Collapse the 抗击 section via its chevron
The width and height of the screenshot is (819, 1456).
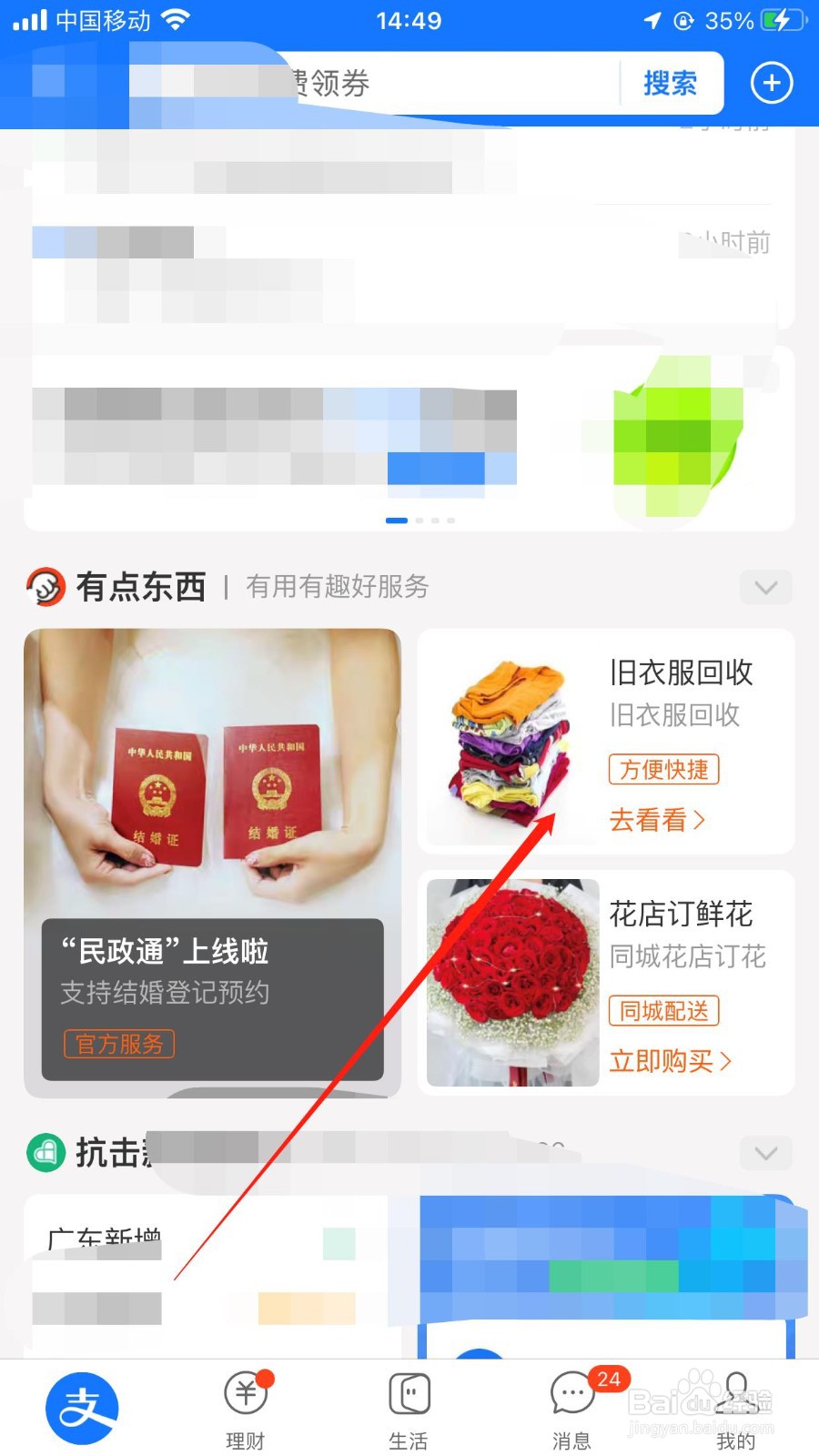coord(764,1154)
